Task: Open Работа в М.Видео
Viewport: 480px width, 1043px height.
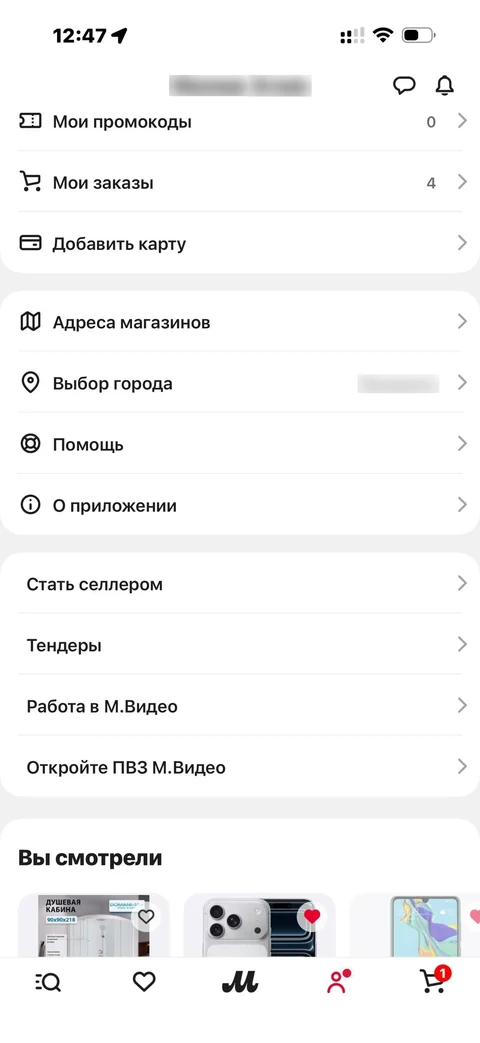Action: tap(240, 706)
